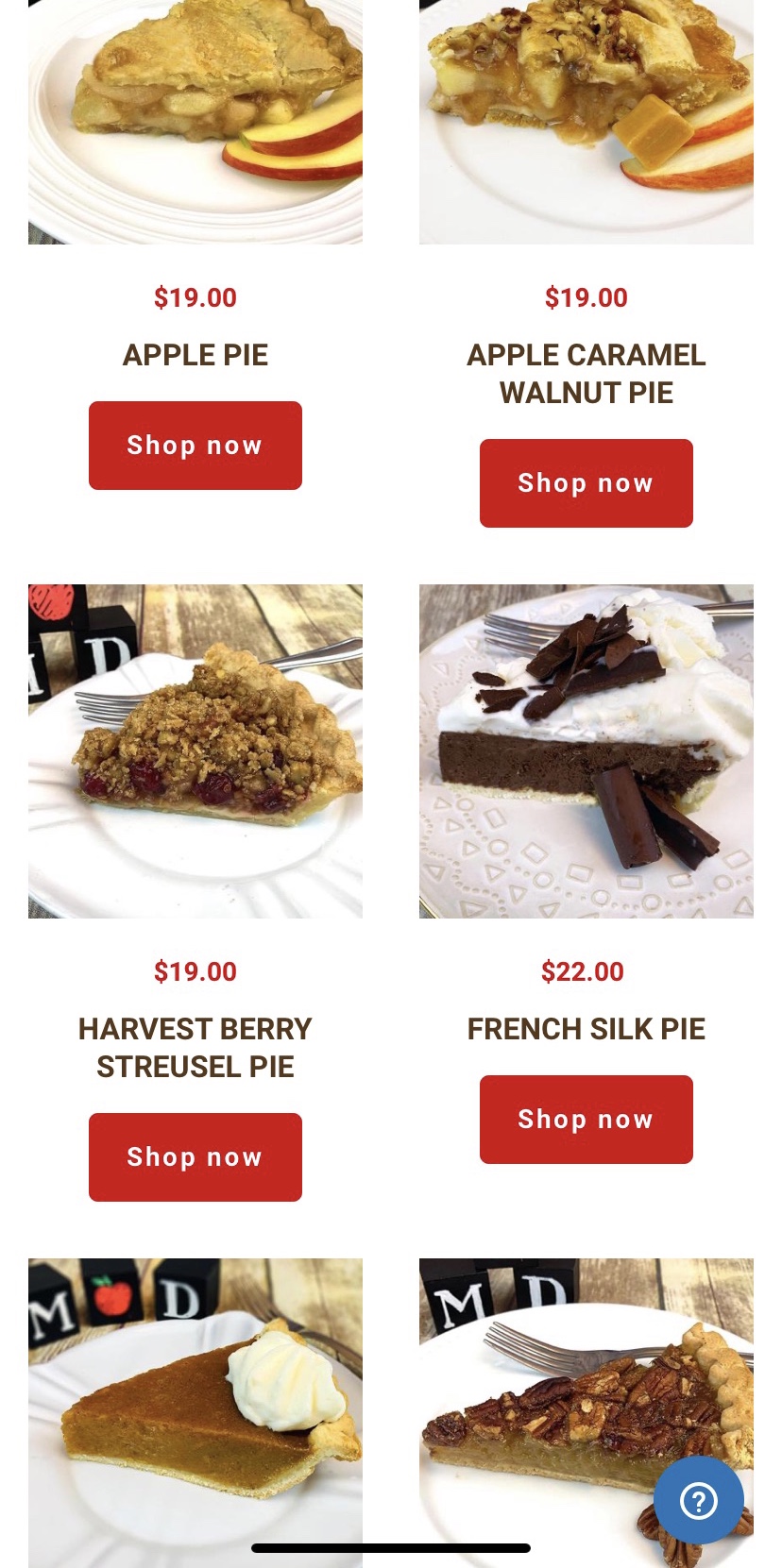Open the help question mark button
The width and height of the screenshot is (782, 1568).
698,1500
